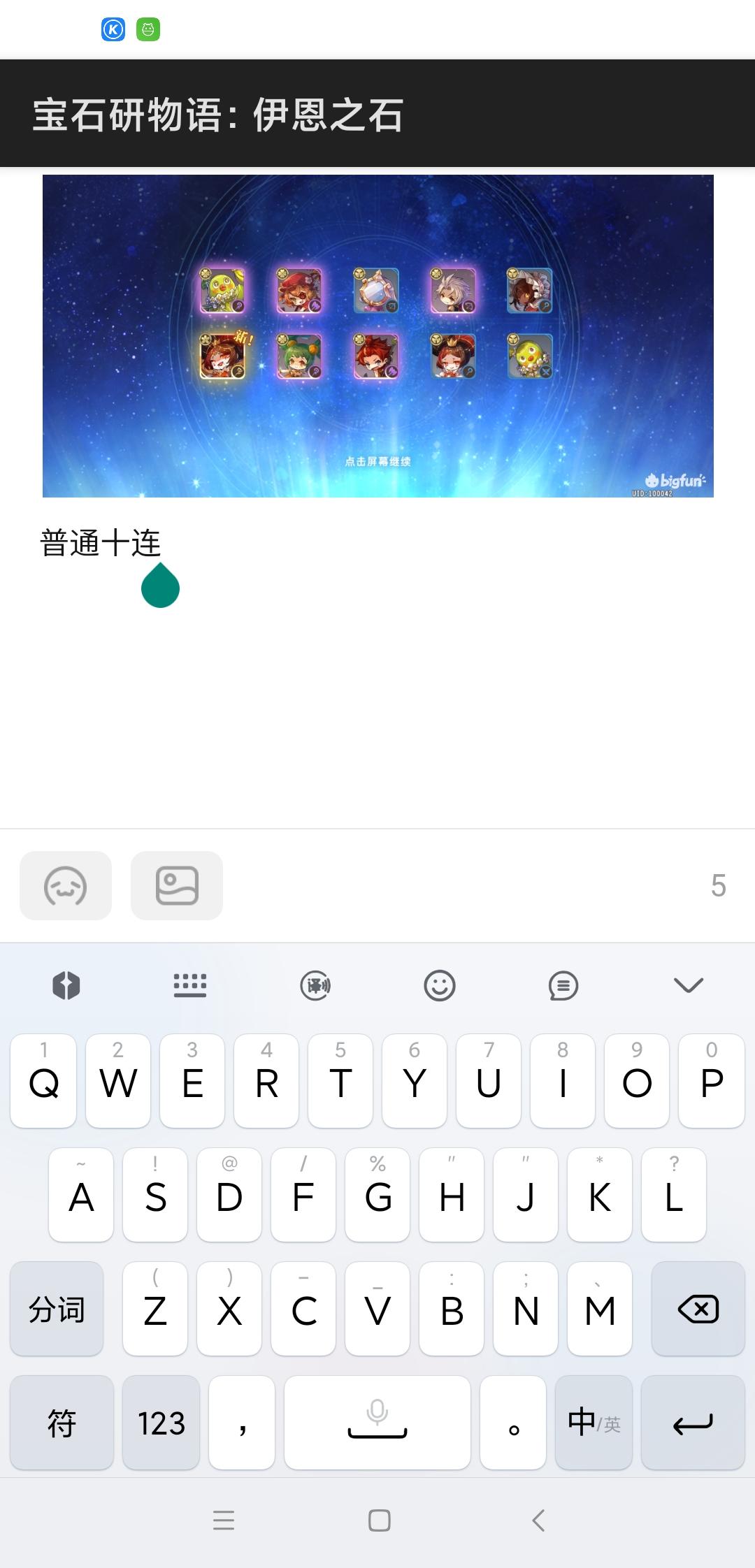Collapse the keyboard with the down chevron

click(x=688, y=986)
